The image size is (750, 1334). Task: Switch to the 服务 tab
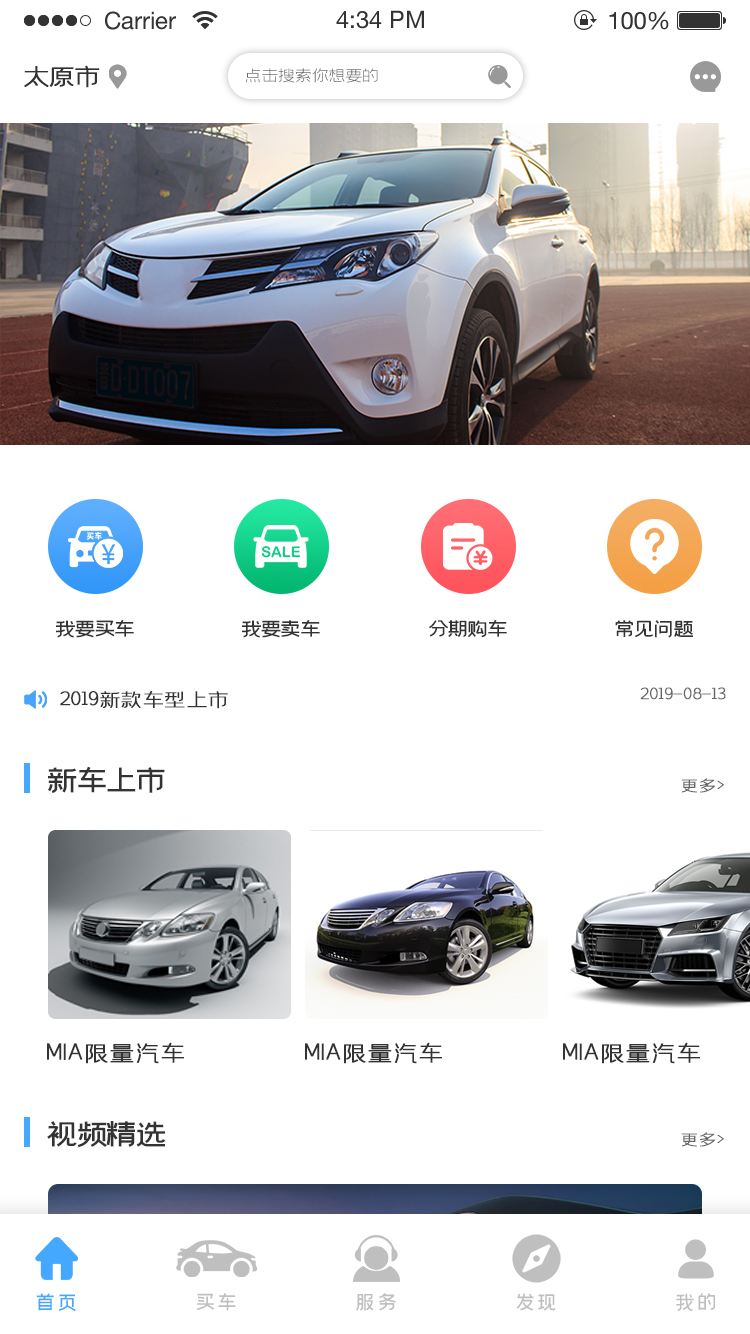376,1272
